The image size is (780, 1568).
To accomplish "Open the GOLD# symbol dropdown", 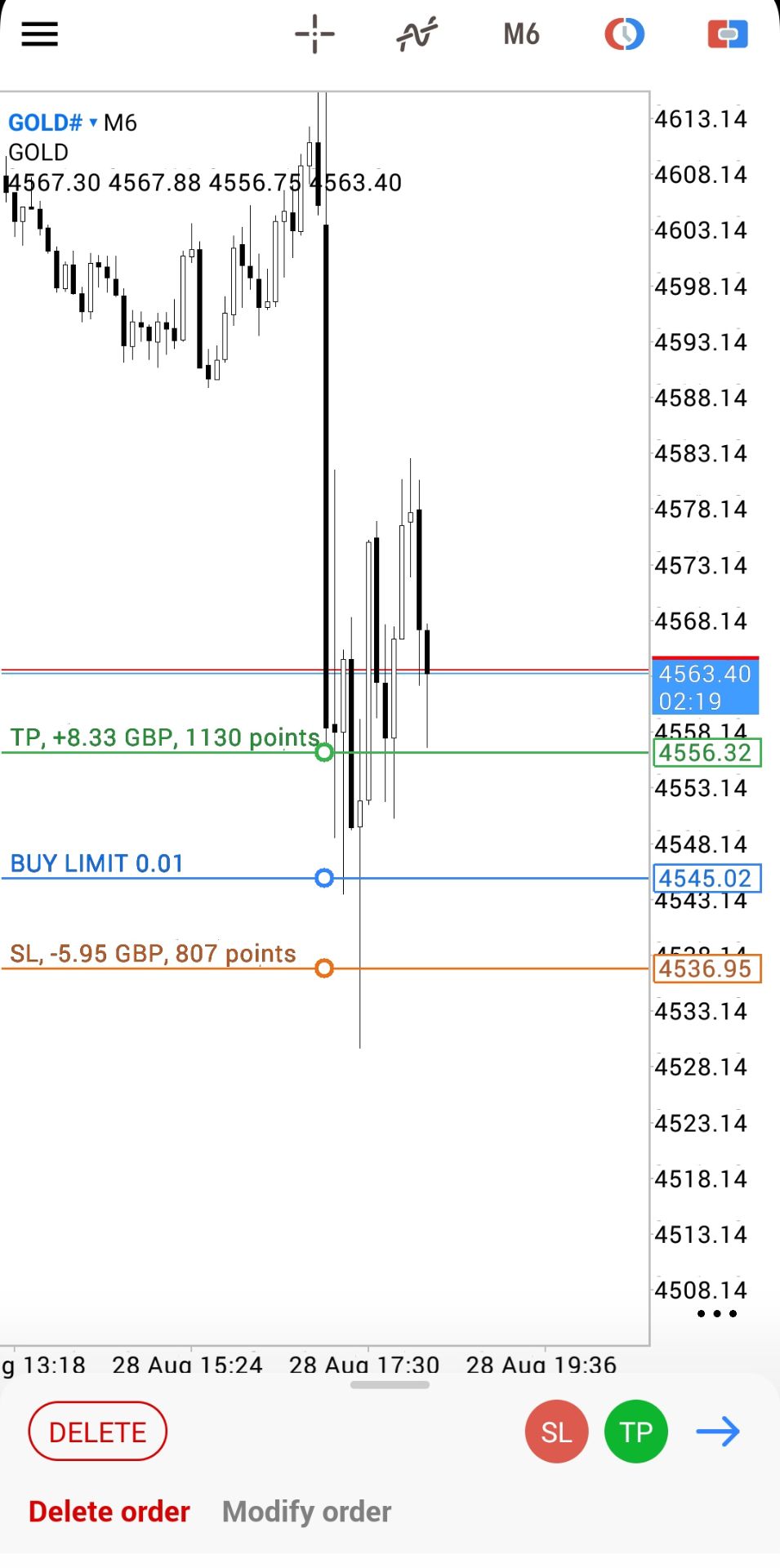I will (53, 122).
